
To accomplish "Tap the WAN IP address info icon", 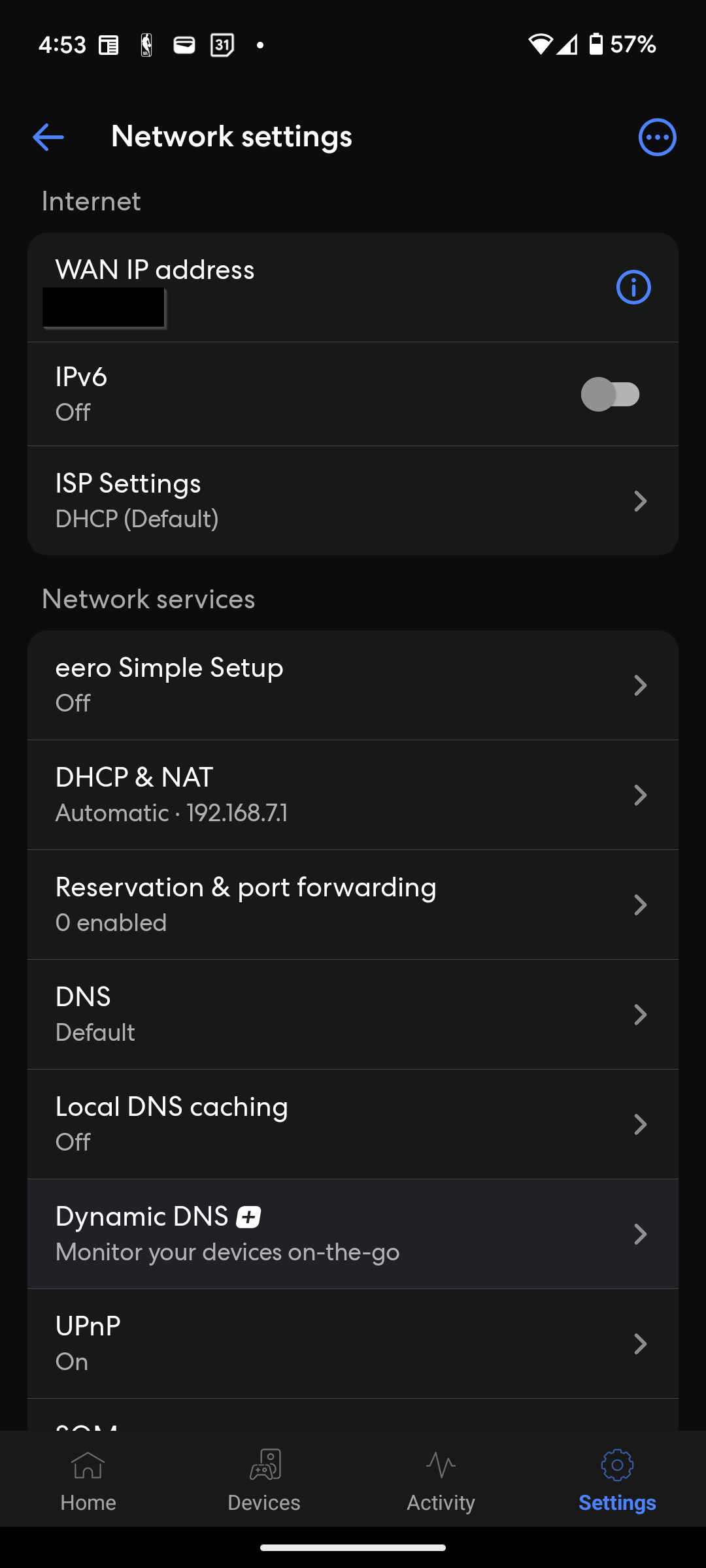I will click(633, 287).
